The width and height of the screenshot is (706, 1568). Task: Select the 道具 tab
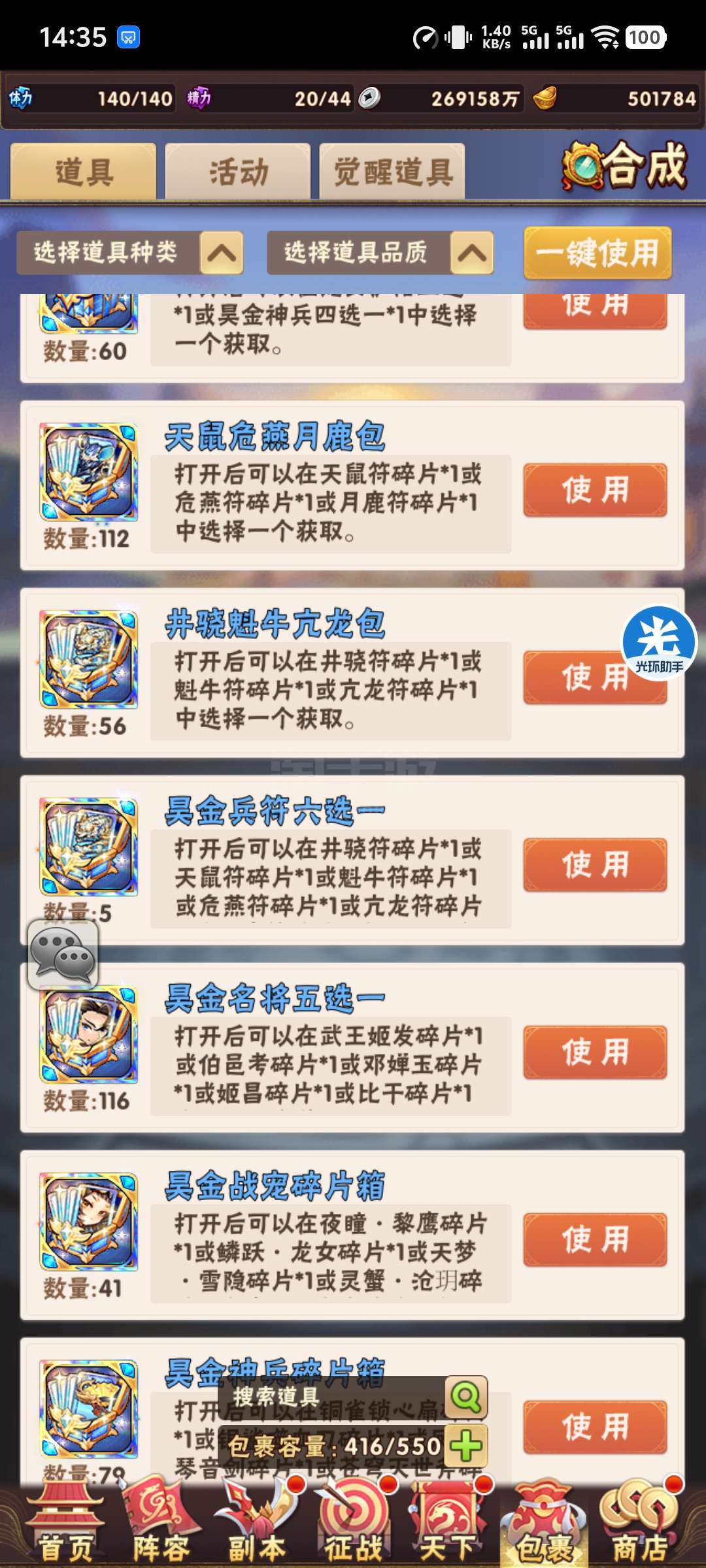coord(83,171)
